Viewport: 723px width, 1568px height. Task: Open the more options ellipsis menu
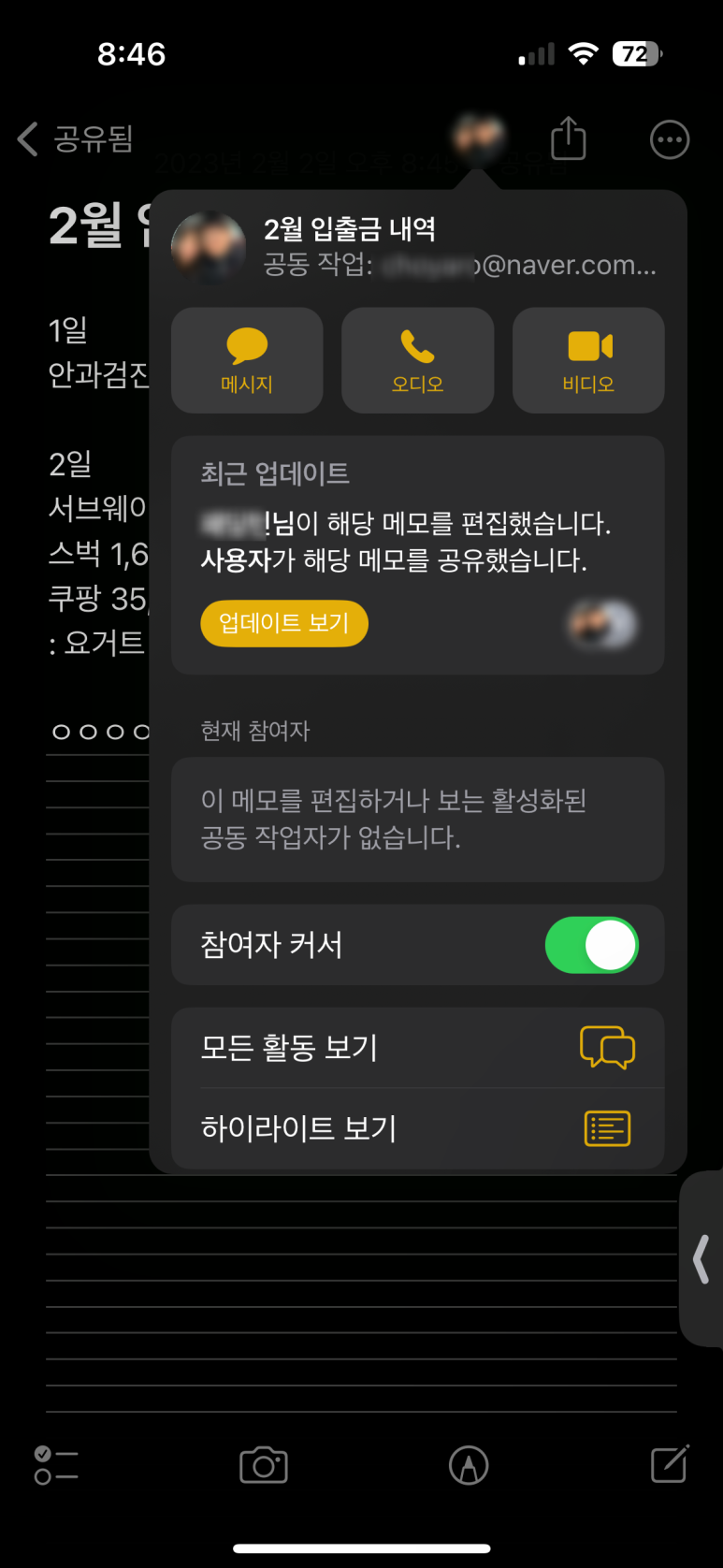[x=669, y=139]
